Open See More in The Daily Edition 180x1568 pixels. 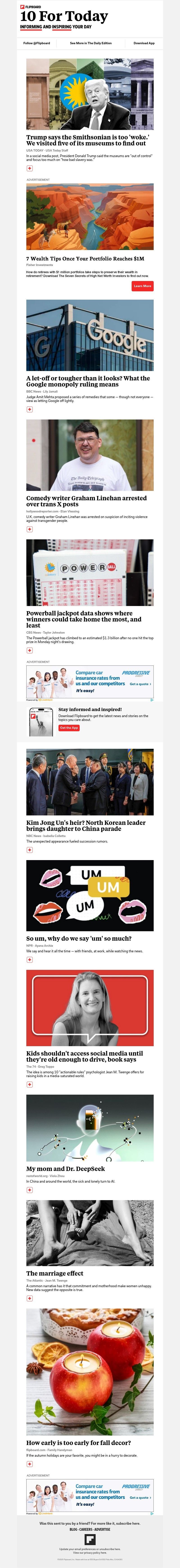point(90,43)
